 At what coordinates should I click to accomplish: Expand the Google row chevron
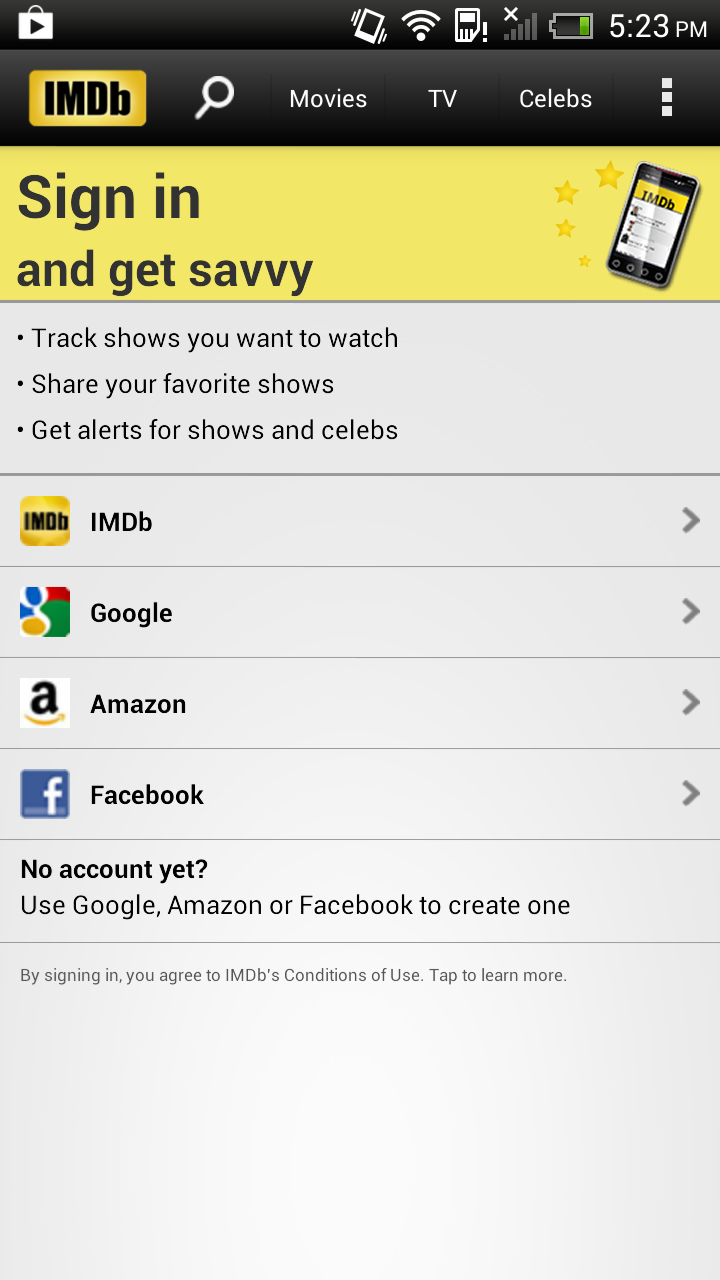[690, 611]
